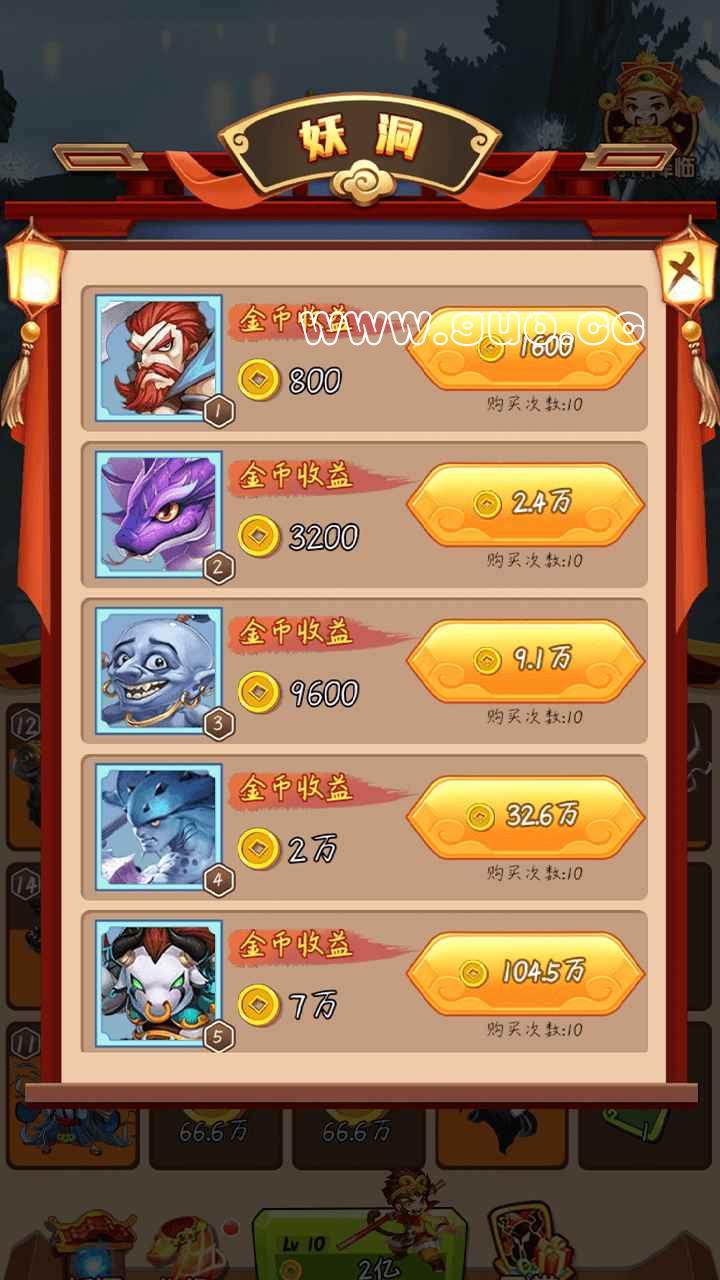Purchase the bull demon for 104.5万

[525, 972]
